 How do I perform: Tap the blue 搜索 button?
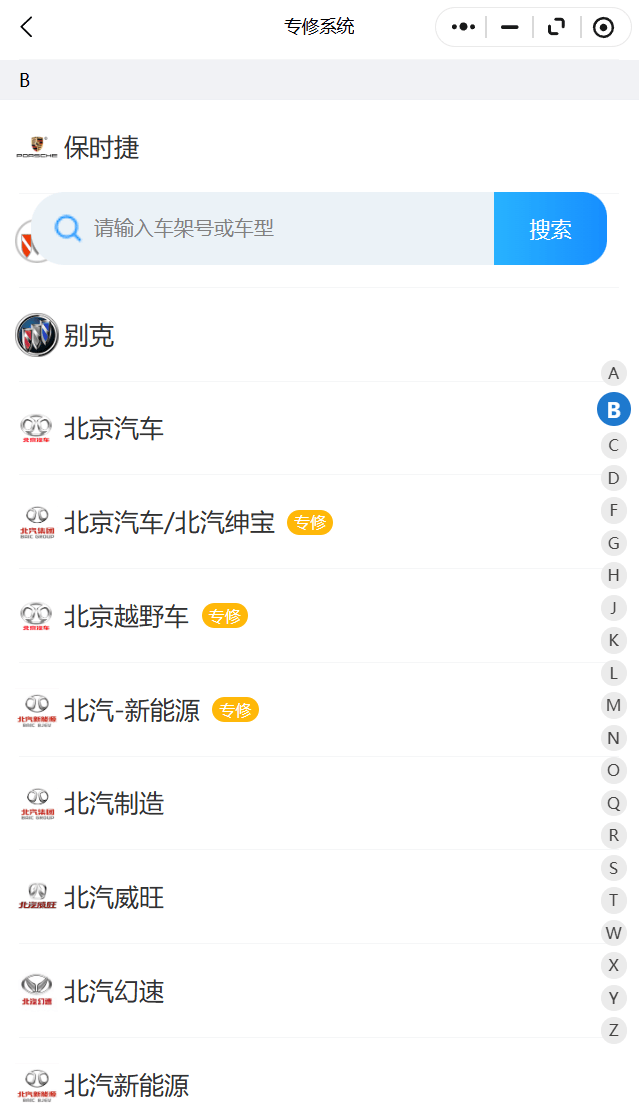[550, 229]
